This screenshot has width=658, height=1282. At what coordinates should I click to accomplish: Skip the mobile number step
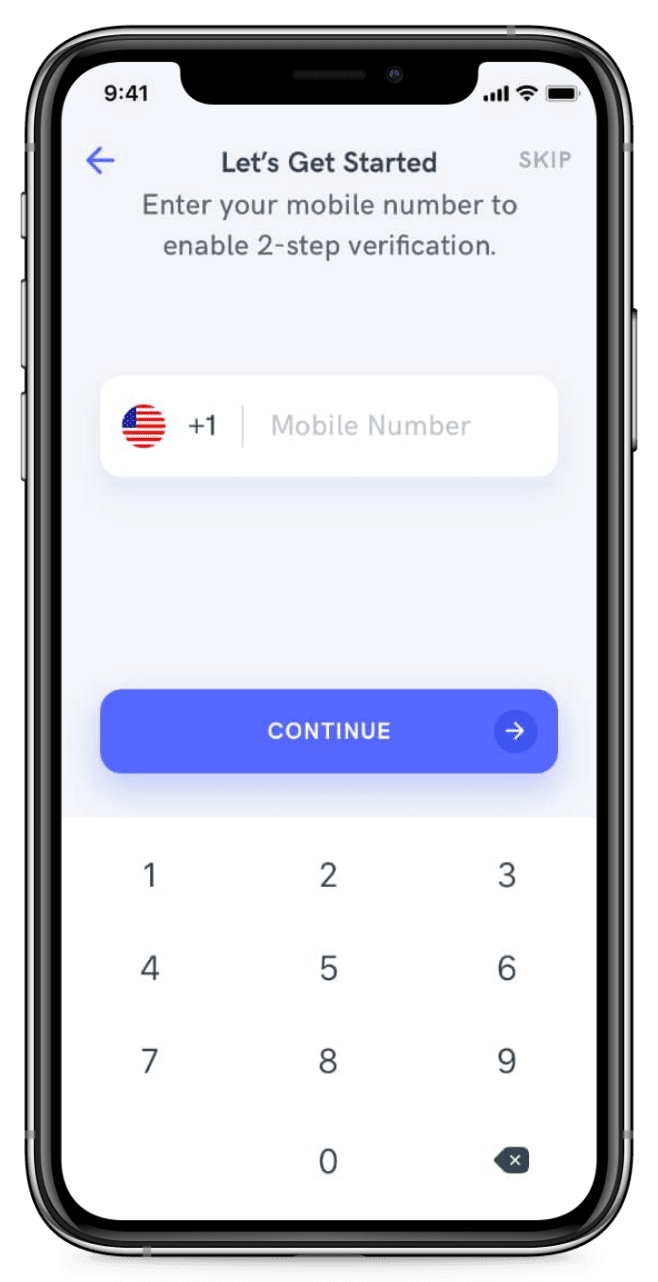(544, 160)
